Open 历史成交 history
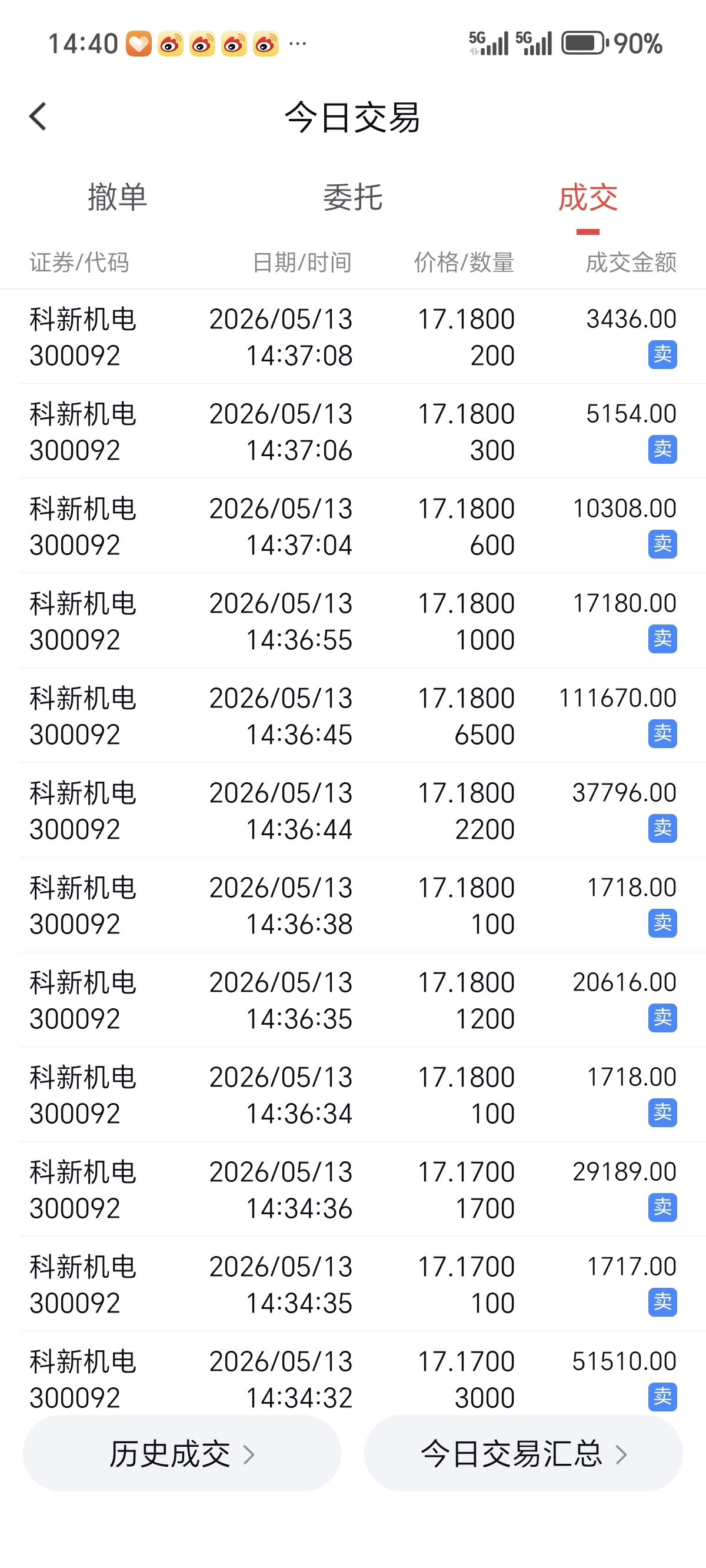Screen dimensions: 706x1568 182,1454
